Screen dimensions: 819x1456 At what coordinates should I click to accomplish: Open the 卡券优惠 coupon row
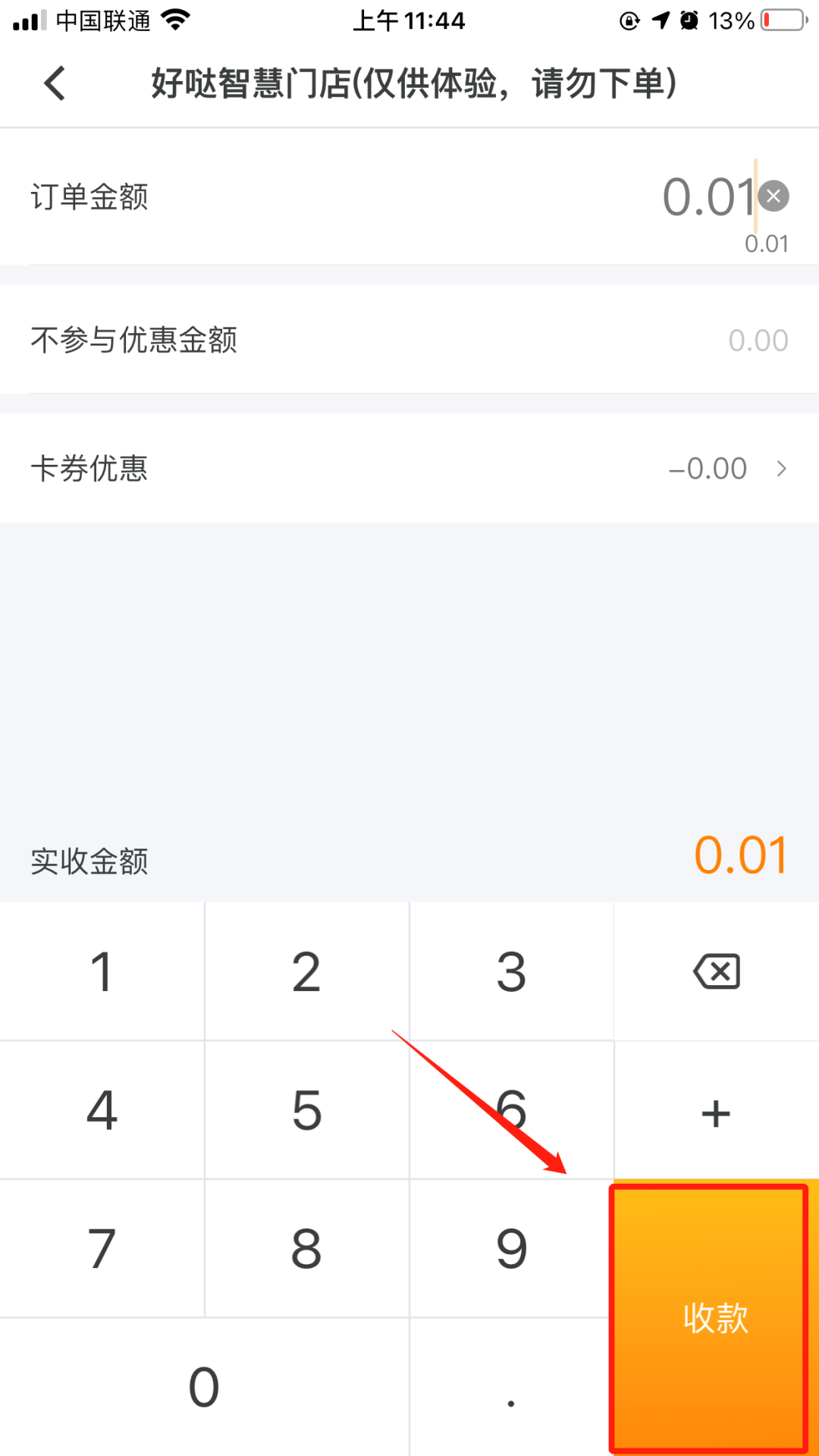[x=409, y=468]
